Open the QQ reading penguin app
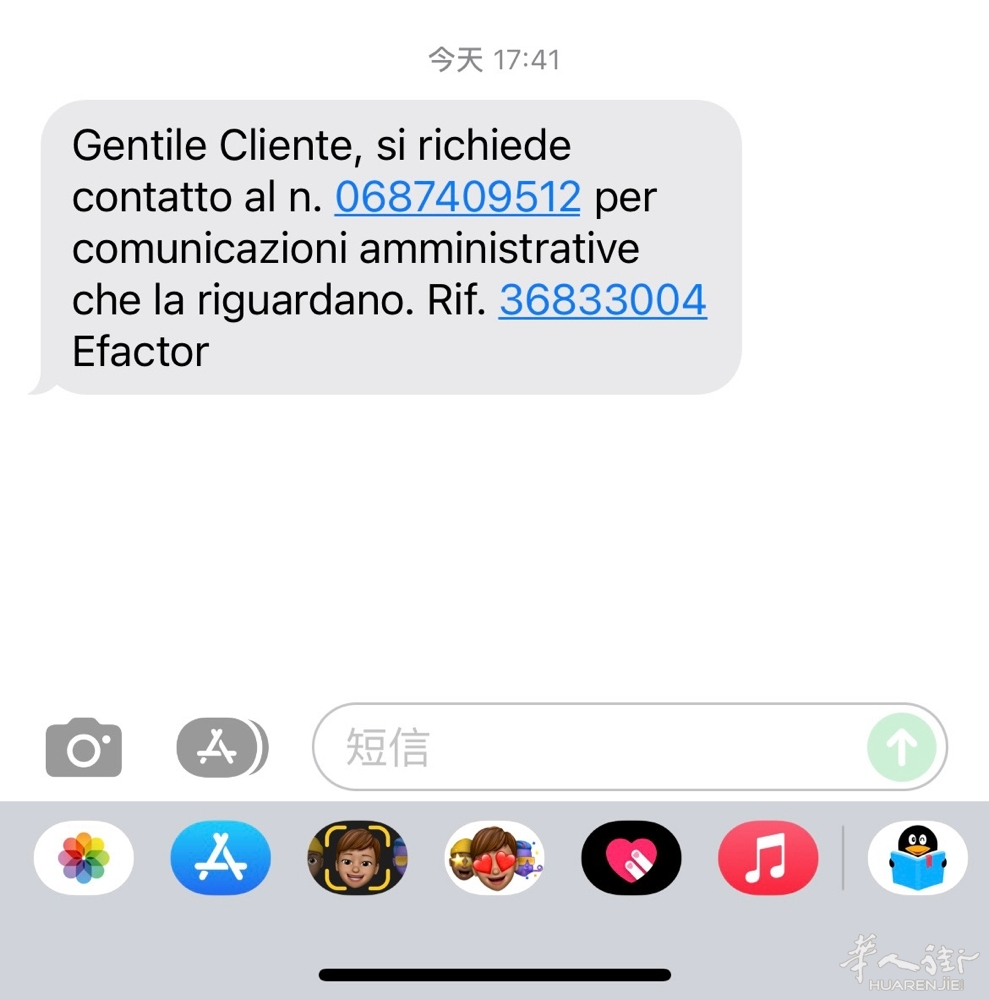989x1000 pixels. [917, 858]
